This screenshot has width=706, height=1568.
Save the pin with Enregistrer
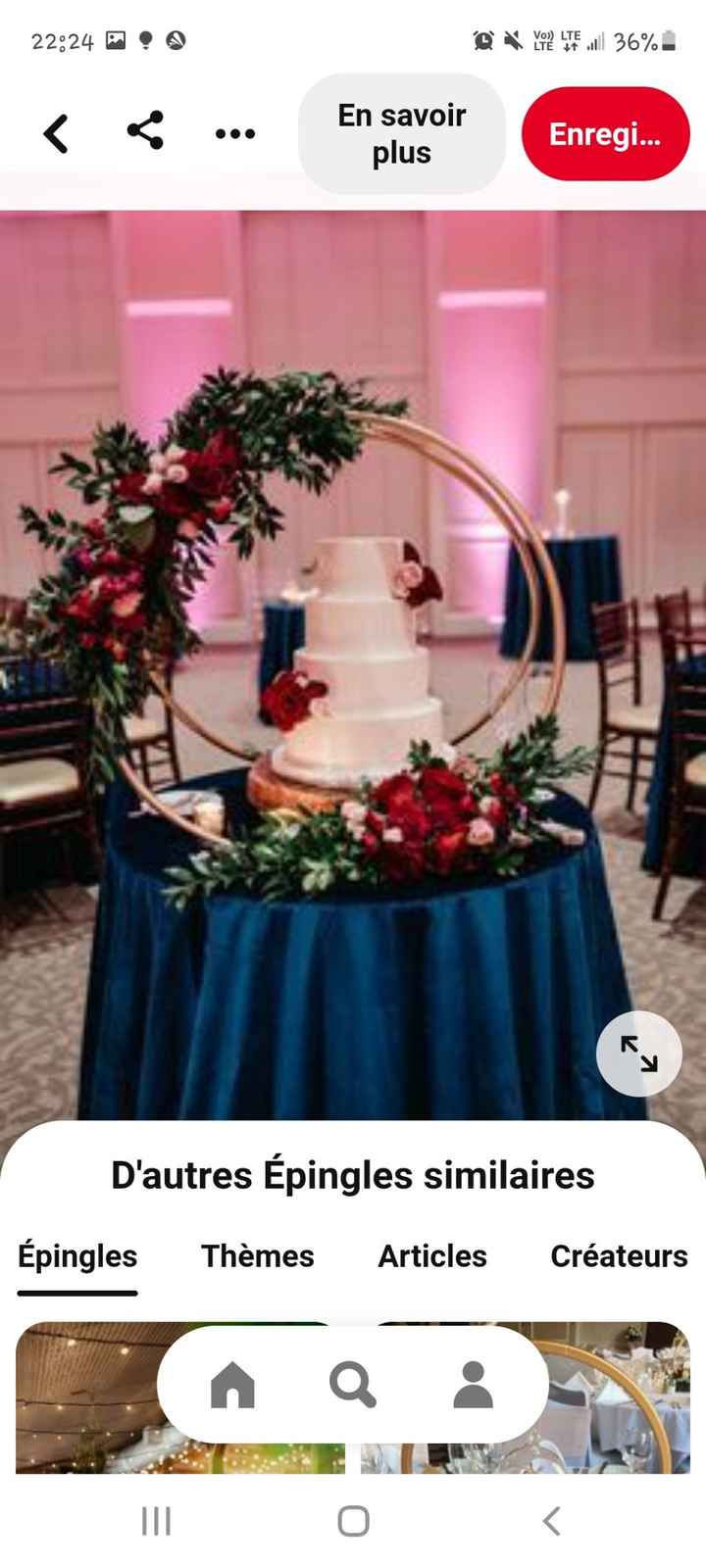(605, 133)
